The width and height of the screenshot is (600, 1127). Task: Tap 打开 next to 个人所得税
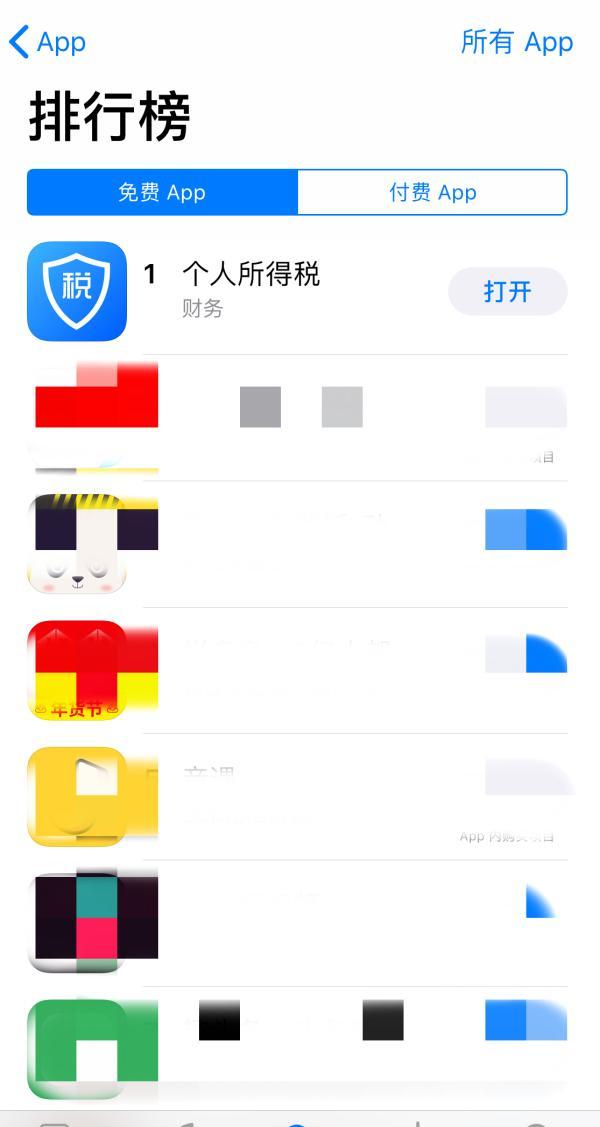point(507,291)
